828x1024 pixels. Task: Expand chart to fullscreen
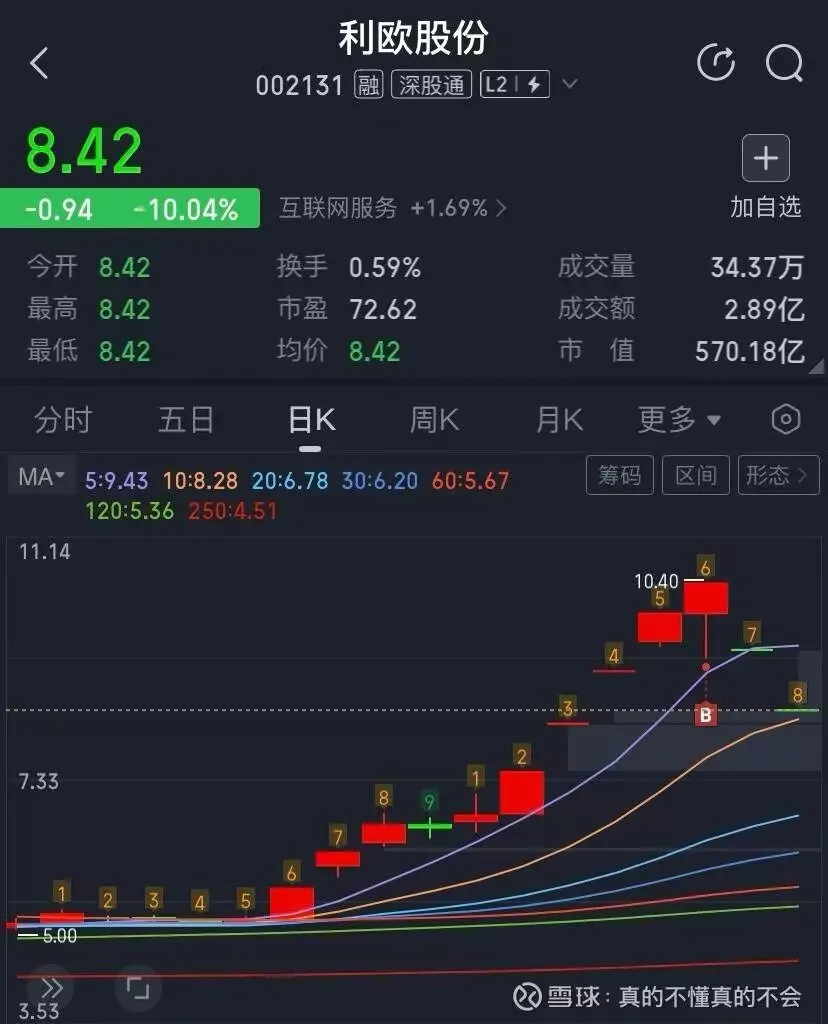click(x=137, y=989)
